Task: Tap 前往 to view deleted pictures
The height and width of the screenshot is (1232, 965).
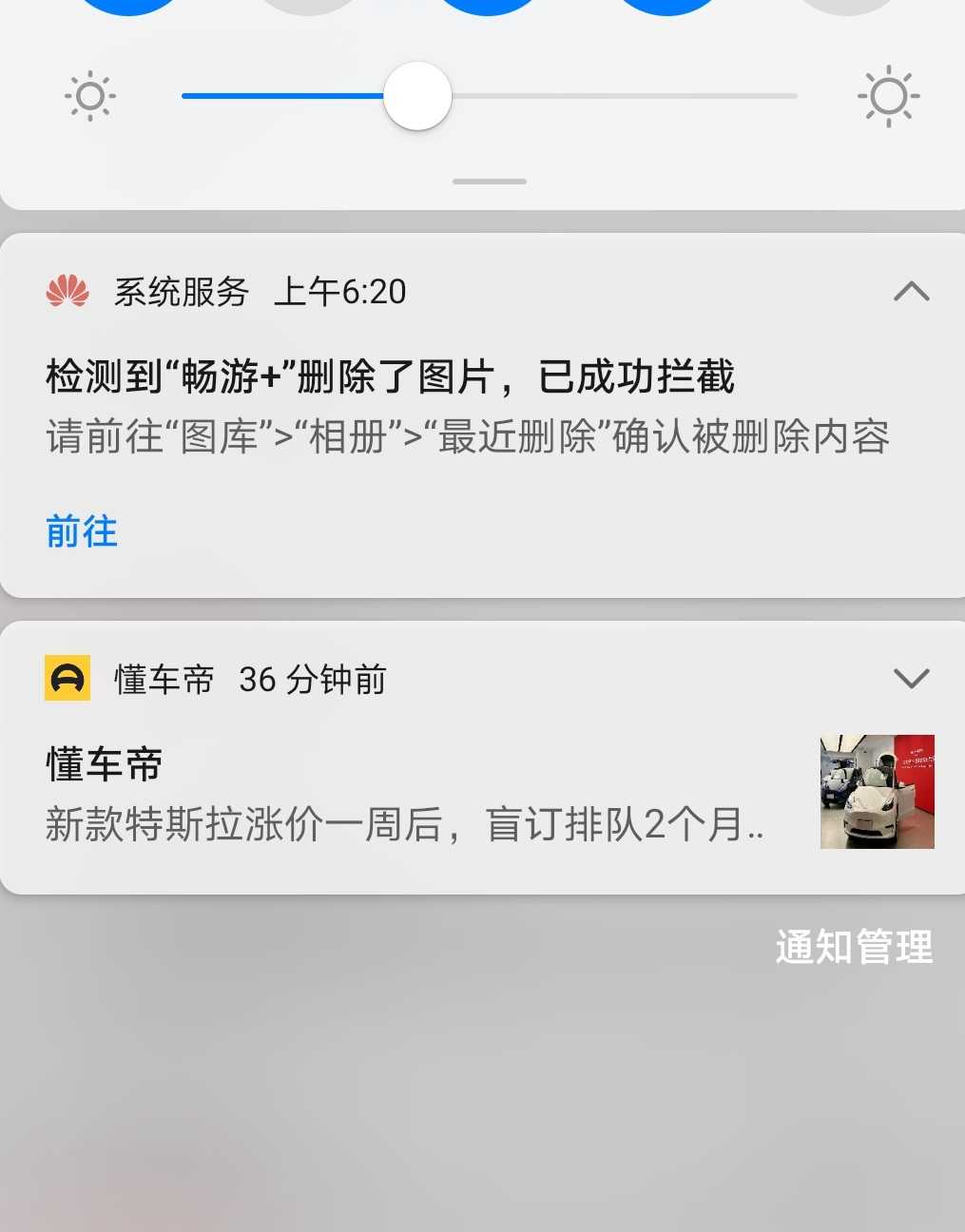Action: click(82, 531)
